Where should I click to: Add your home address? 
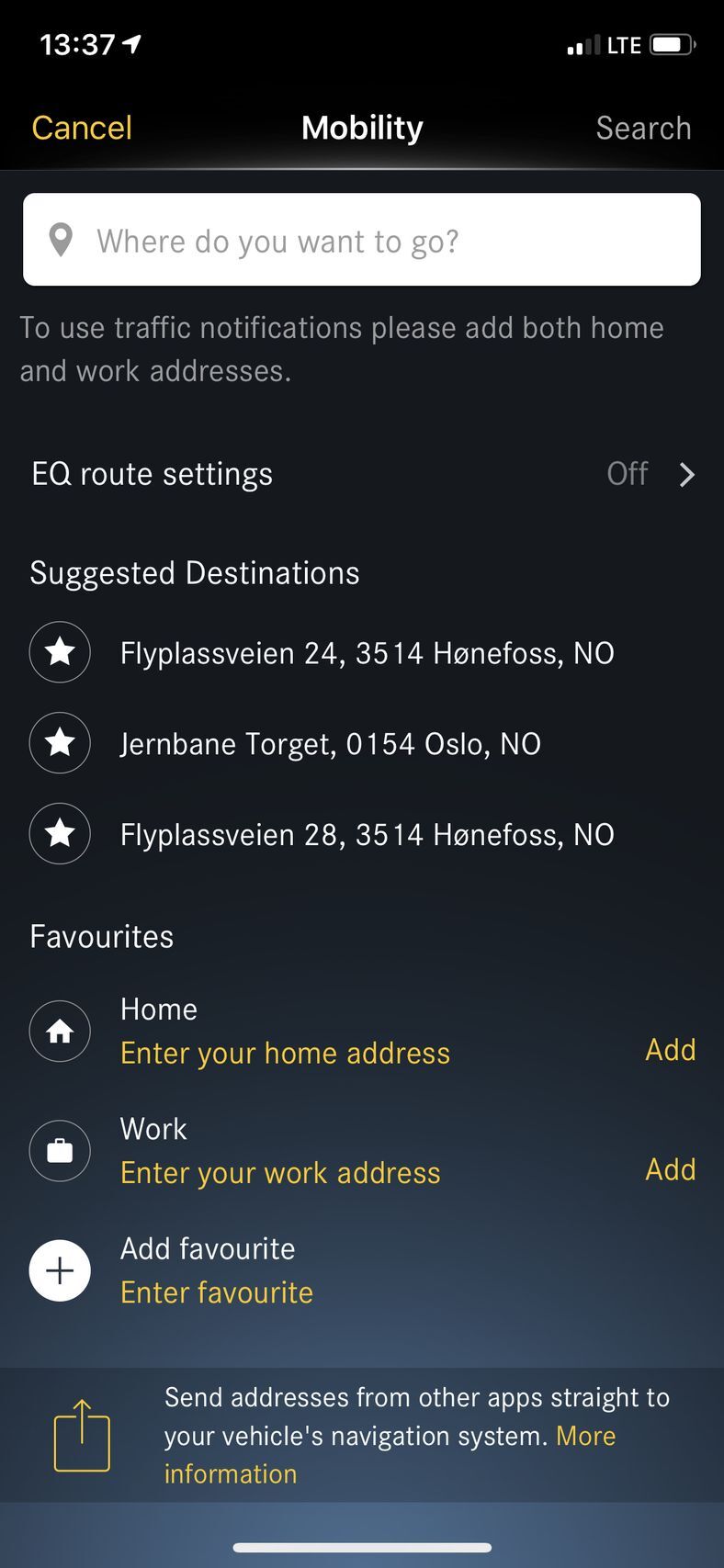(x=670, y=1050)
